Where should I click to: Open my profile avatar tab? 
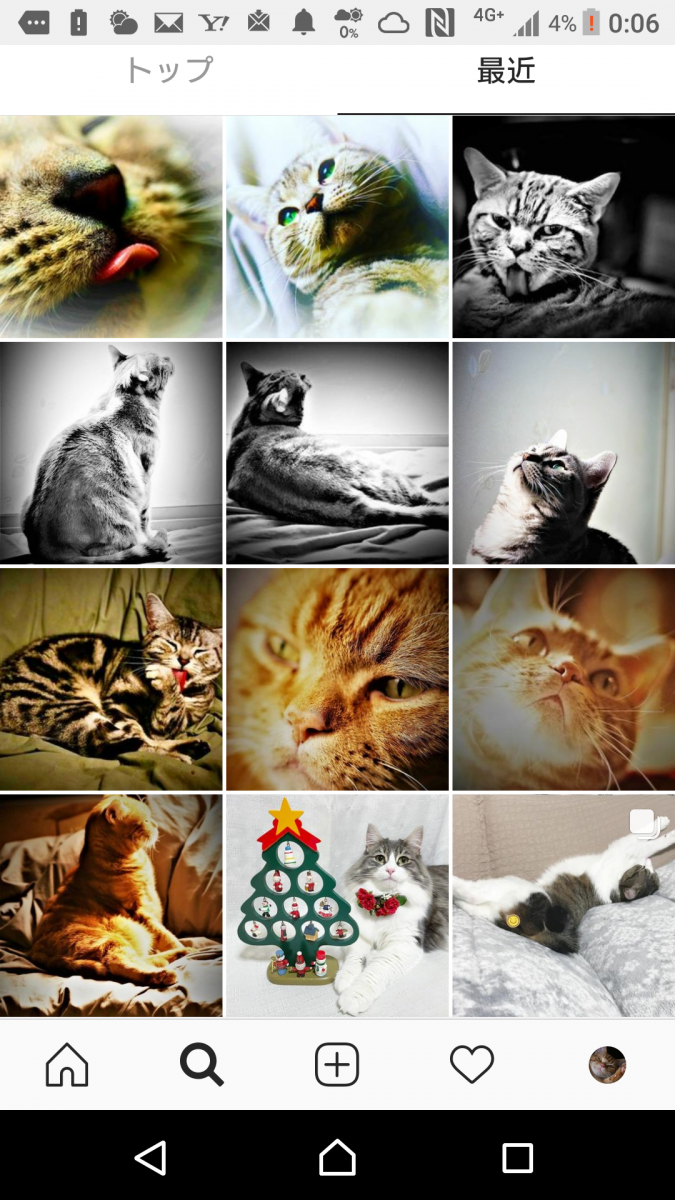(x=607, y=1065)
